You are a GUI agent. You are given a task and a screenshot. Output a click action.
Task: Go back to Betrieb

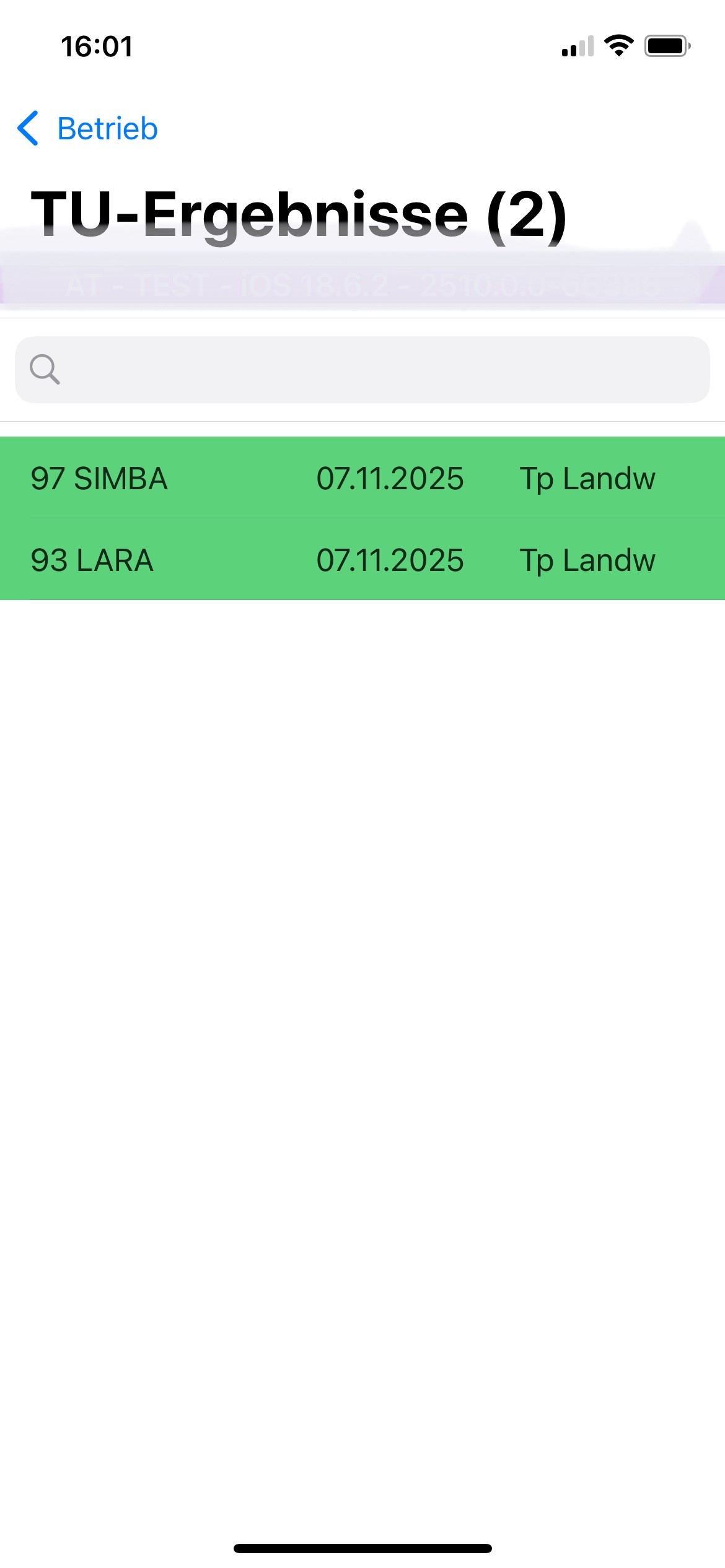coord(88,129)
